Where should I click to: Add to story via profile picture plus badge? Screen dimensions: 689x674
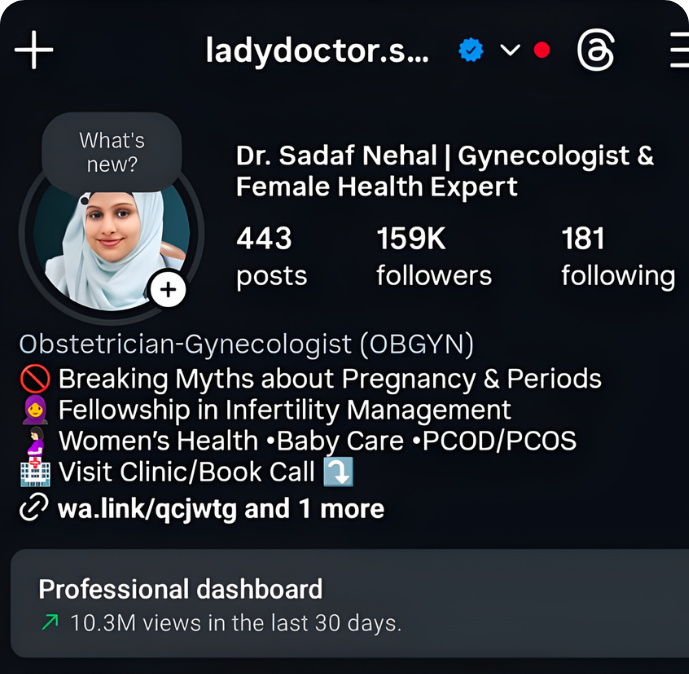[168, 290]
